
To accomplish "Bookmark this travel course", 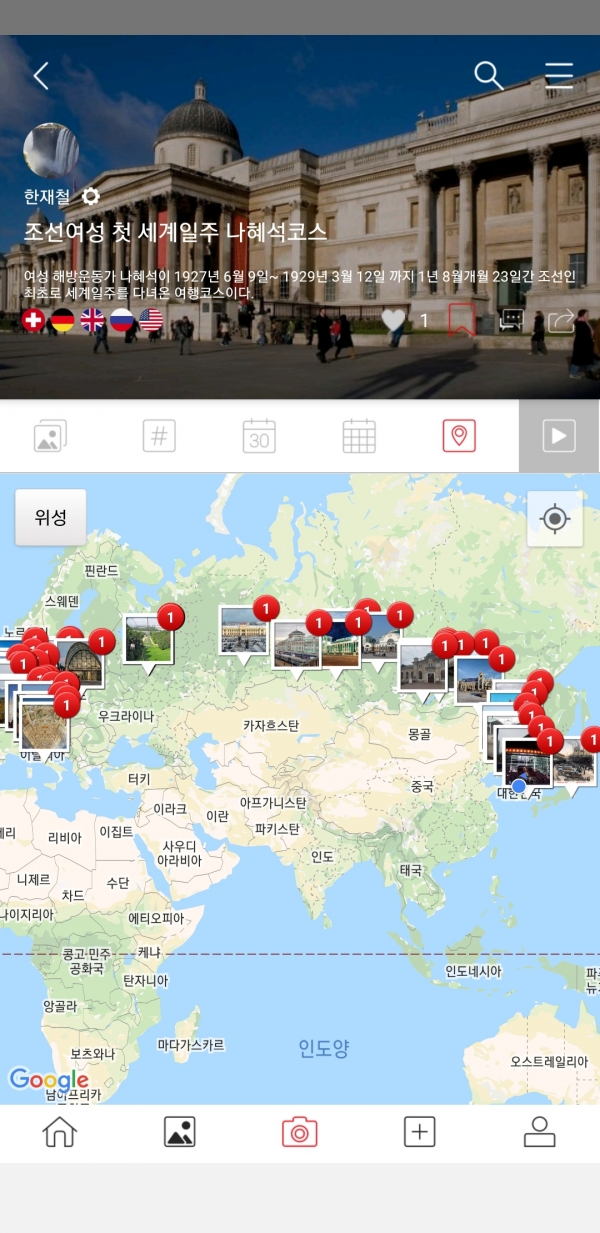I will [461, 320].
